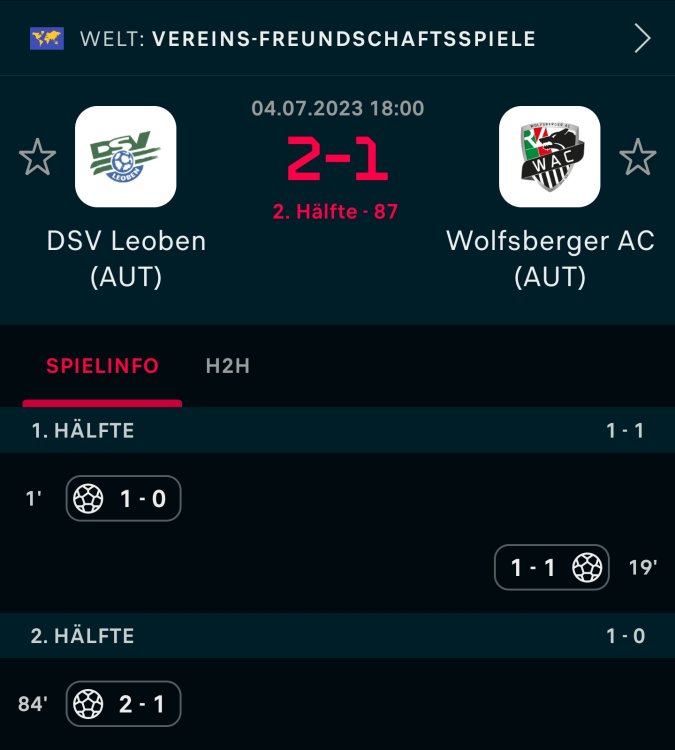Open DSV Leoben team logo
The width and height of the screenshot is (675, 750).
tap(126, 157)
